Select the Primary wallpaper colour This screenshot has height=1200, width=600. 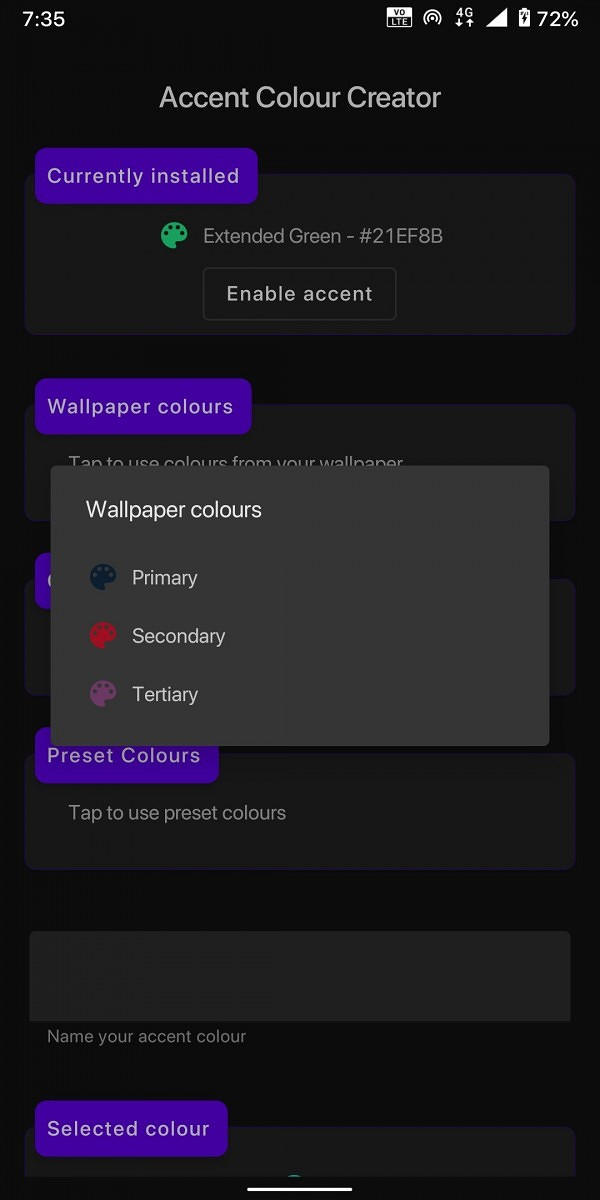click(300, 578)
